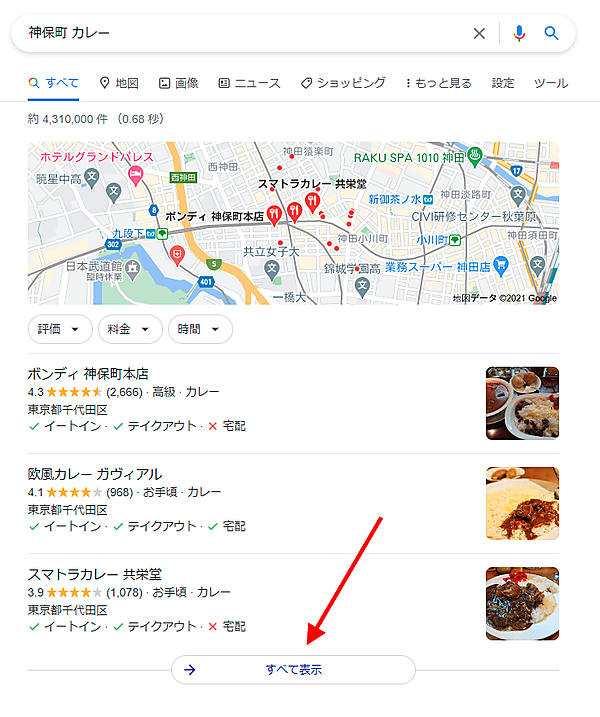Switch to the 画像 tab

(x=179, y=83)
